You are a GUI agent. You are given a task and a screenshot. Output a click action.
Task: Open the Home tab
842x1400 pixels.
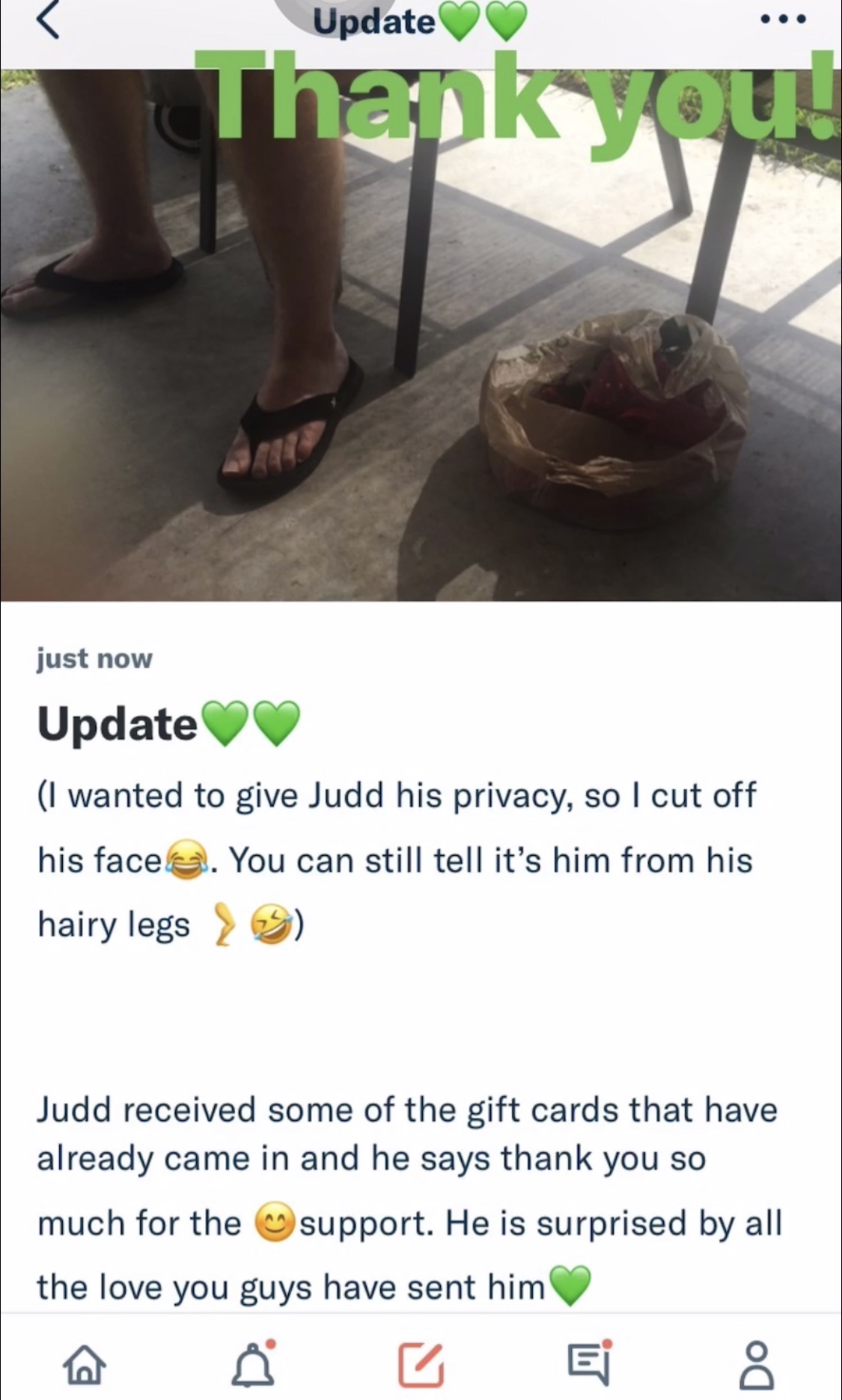(84, 1365)
